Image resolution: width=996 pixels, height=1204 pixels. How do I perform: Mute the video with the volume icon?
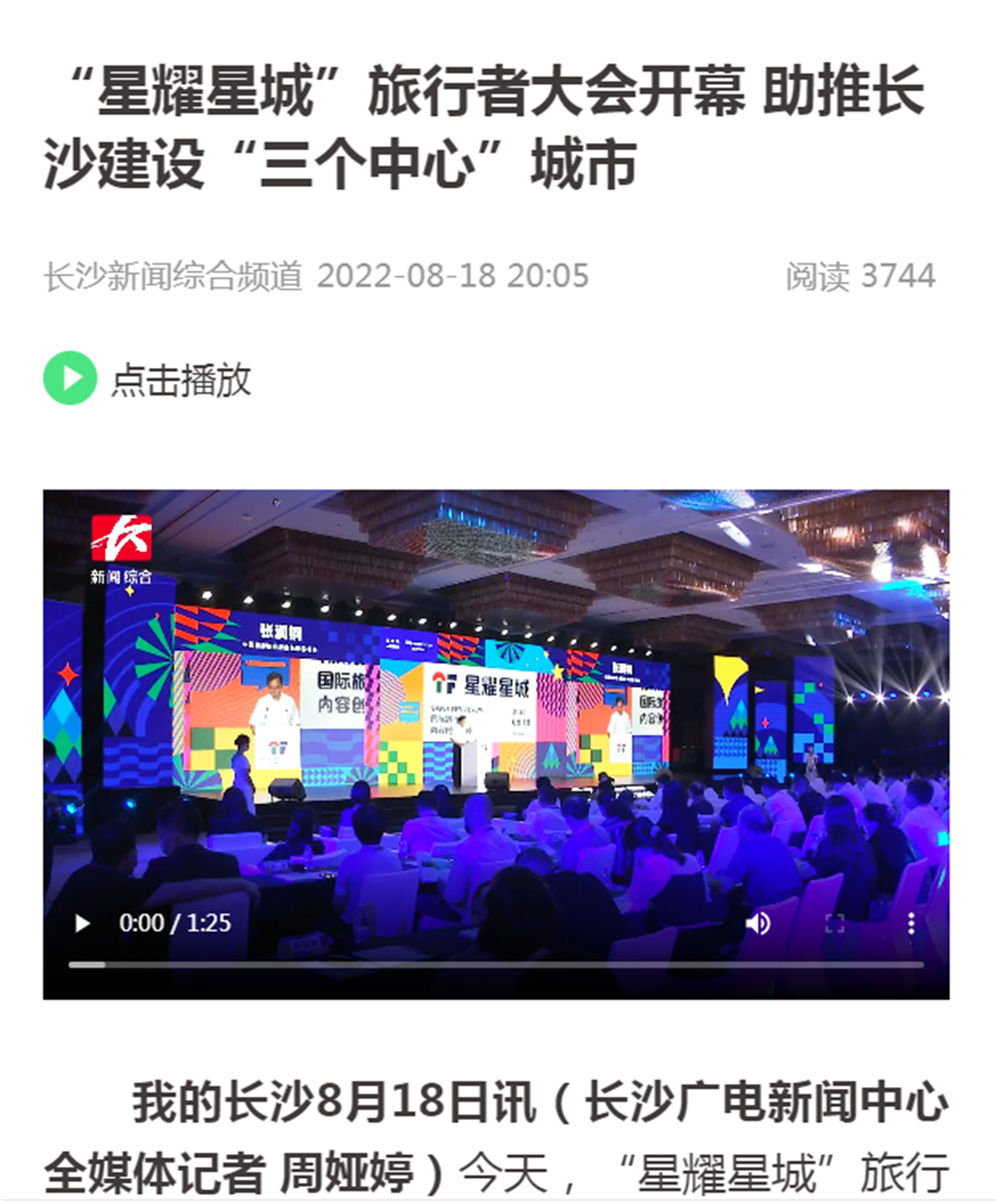click(x=757, y=923)
